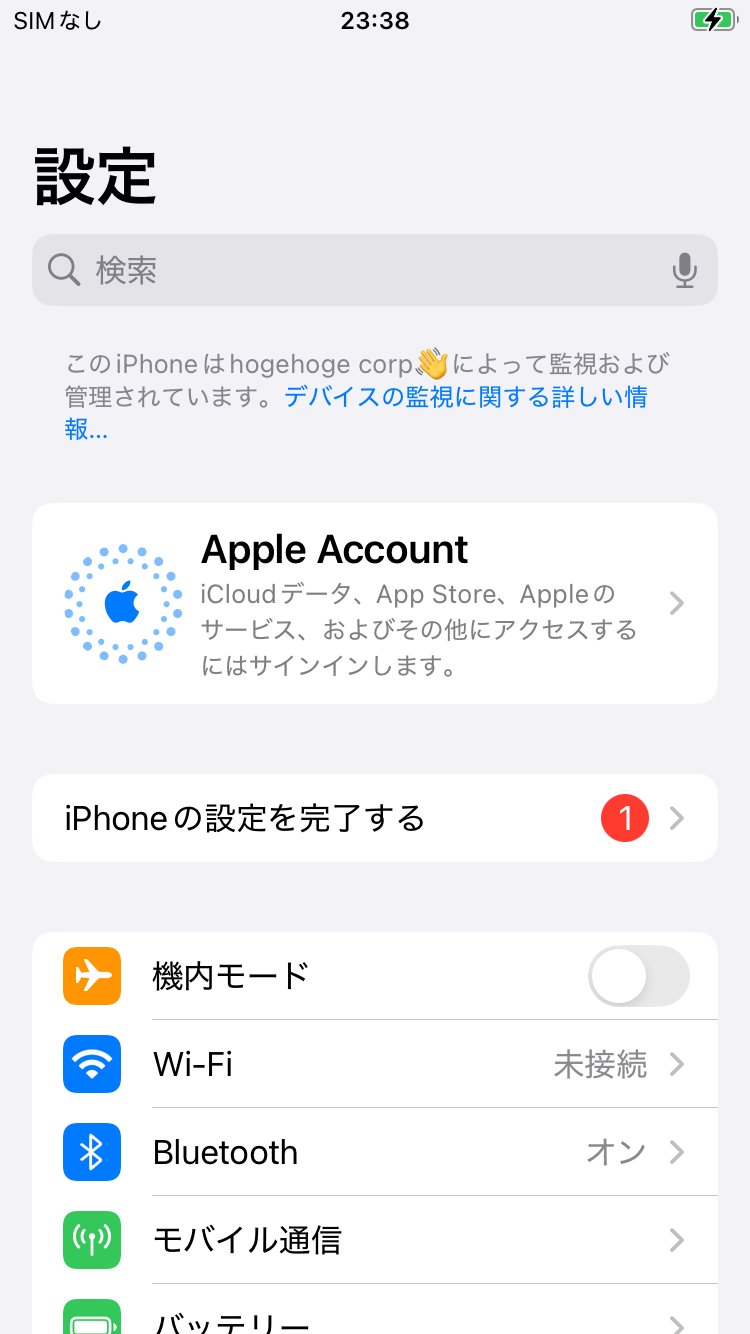This screenshot has height=1334, width=750.
Task: Open the Apple Account sign-in card
Action: point(375,603)
